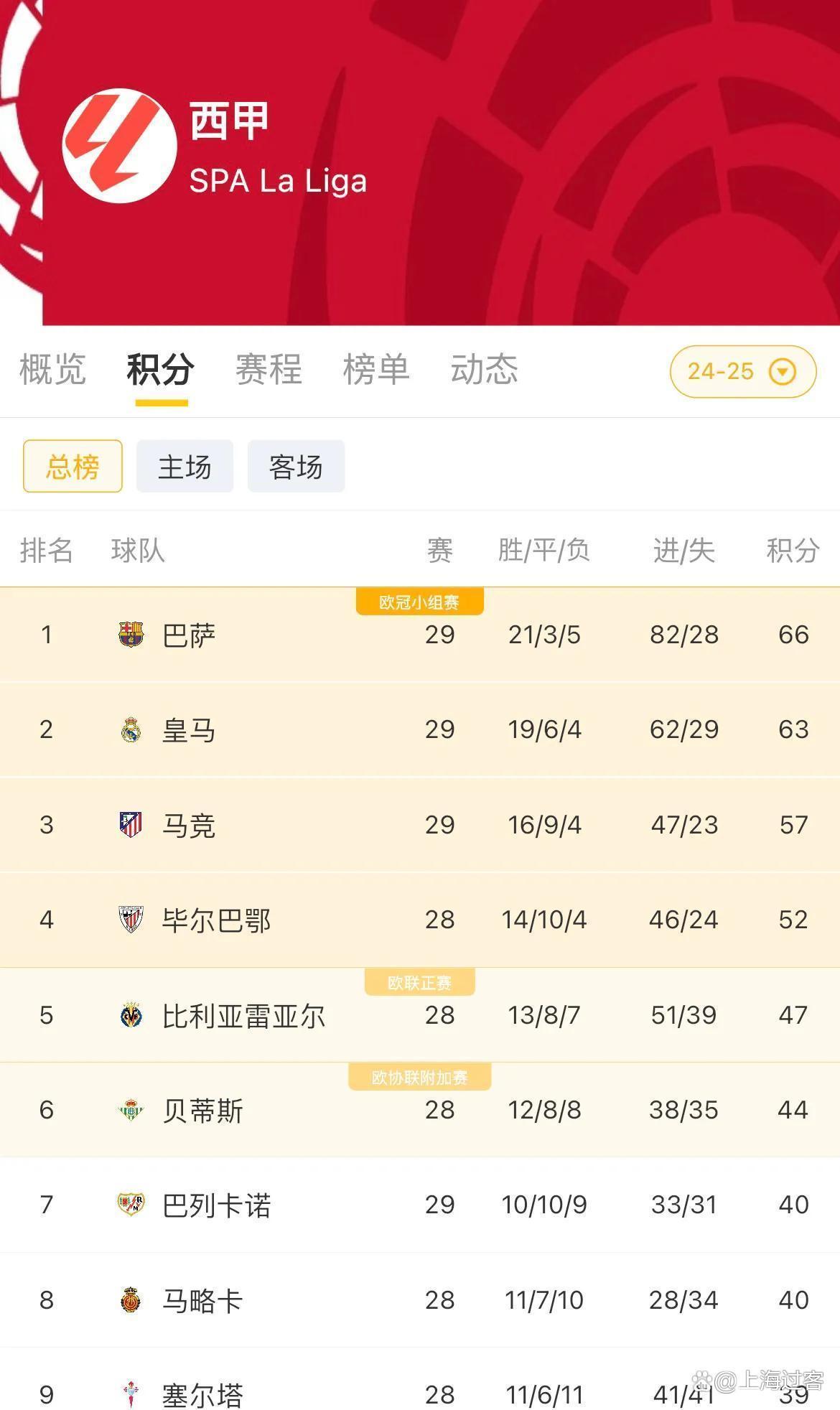
Task: Click the Athletic Bilbao team badge
Action: tap(129, 920)
